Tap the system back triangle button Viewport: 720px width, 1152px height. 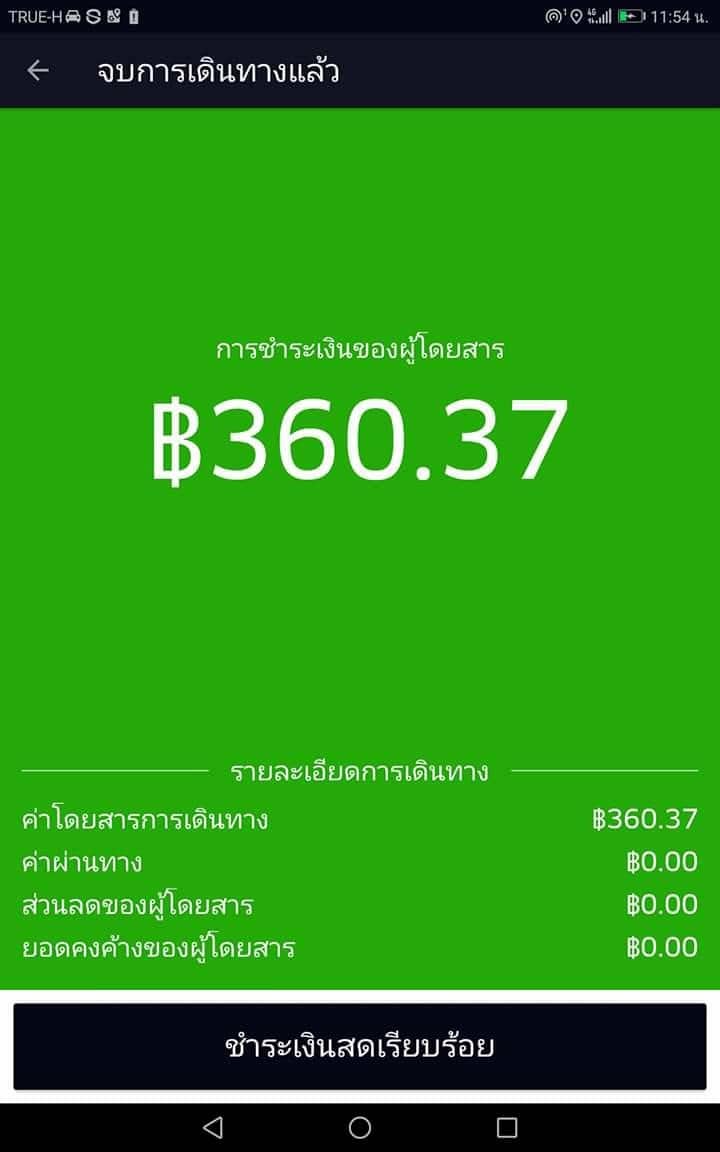212,1128
